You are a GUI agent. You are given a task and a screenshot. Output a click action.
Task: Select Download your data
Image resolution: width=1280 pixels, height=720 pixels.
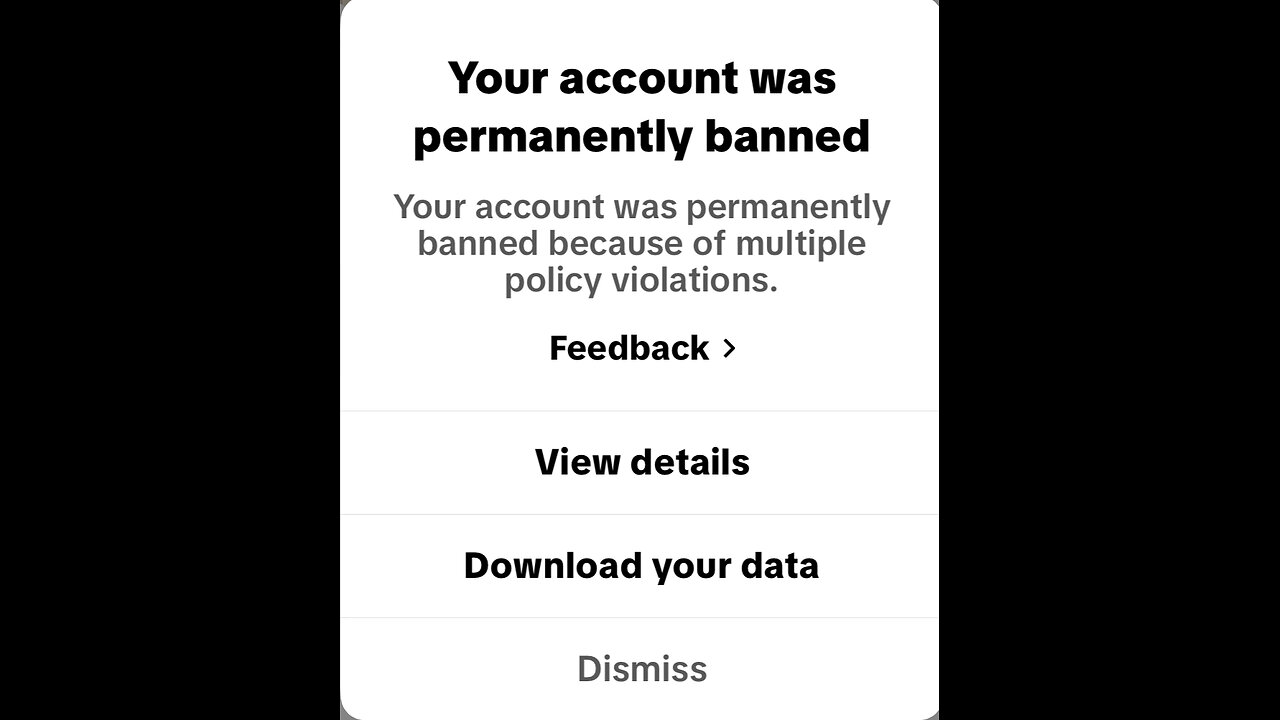[641, 566]
